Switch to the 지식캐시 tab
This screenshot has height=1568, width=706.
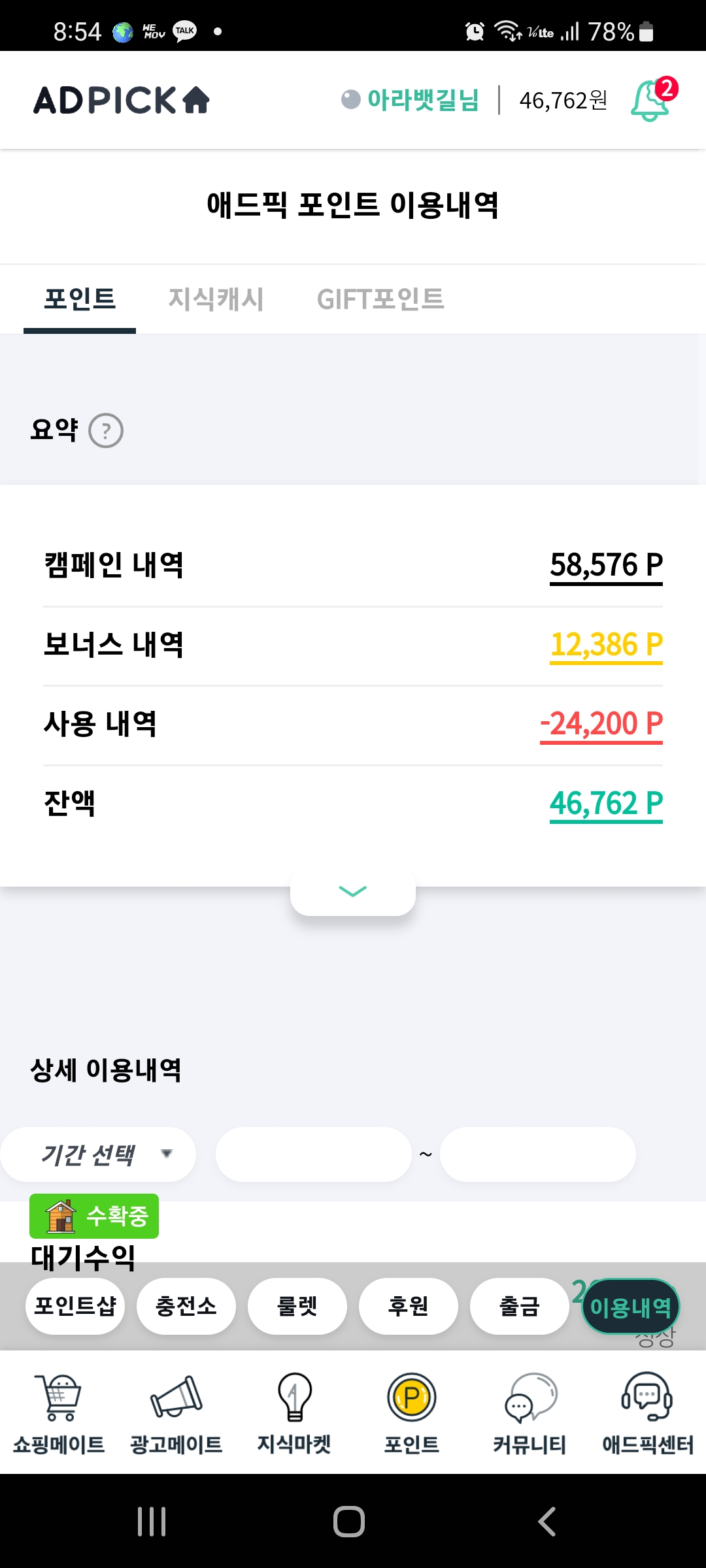pos(216,299)
